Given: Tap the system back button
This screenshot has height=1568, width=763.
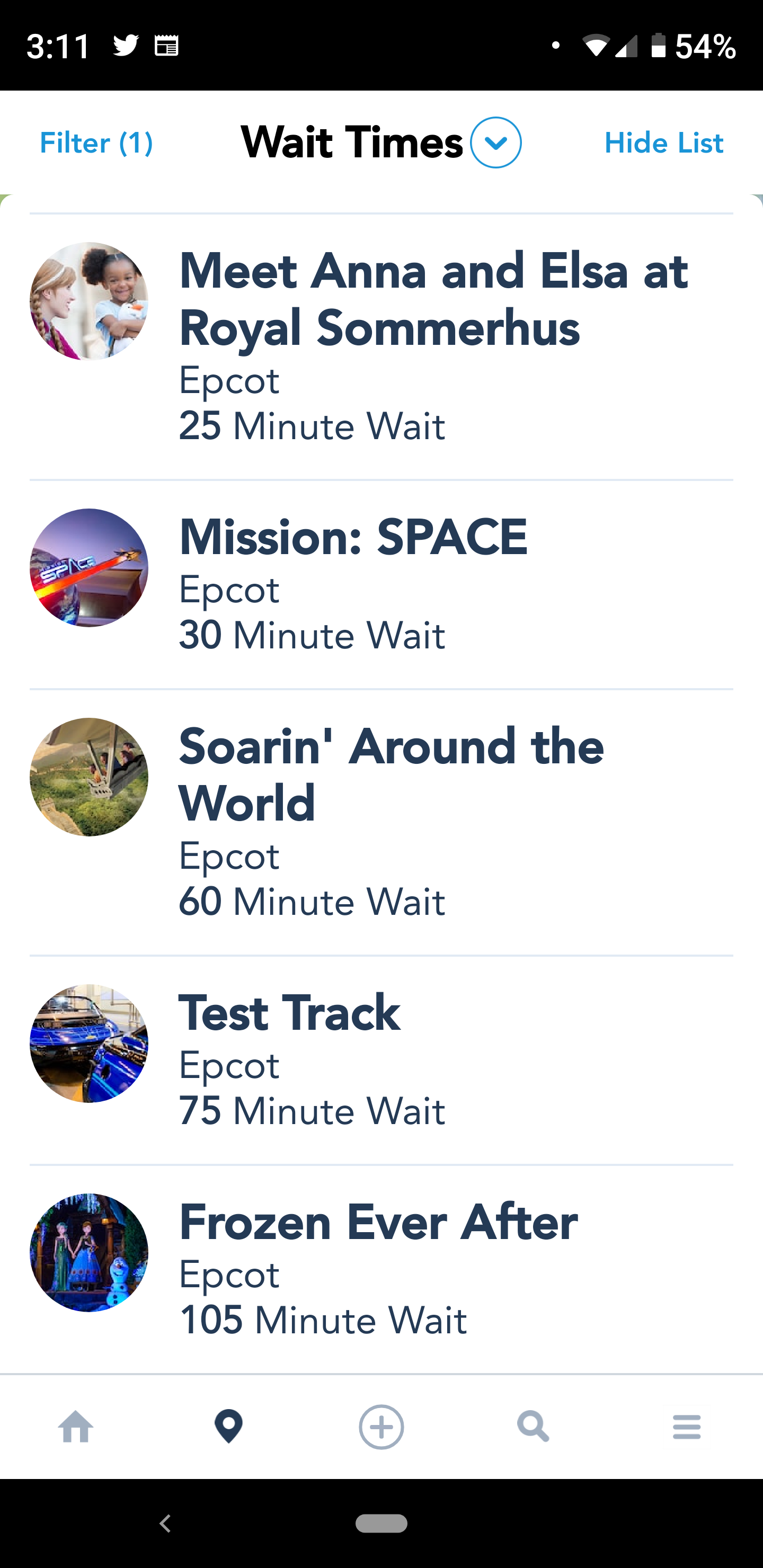Looking at the screenshot, I should (x=165, y=1523).
